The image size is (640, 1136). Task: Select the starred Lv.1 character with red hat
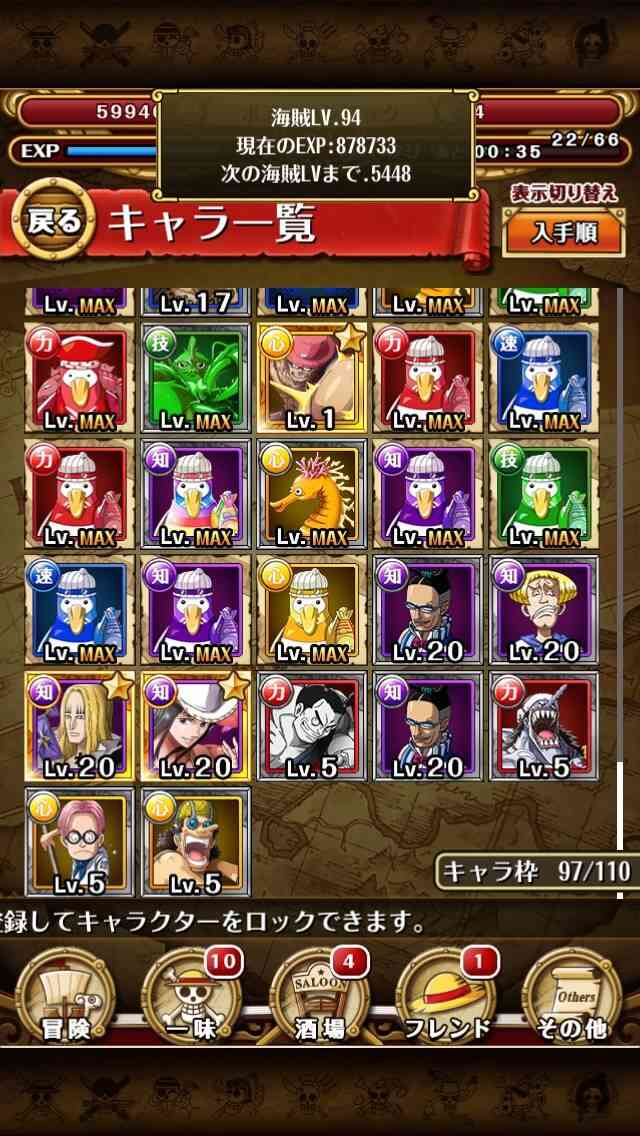pyautogui.click(x=312, y=377)
